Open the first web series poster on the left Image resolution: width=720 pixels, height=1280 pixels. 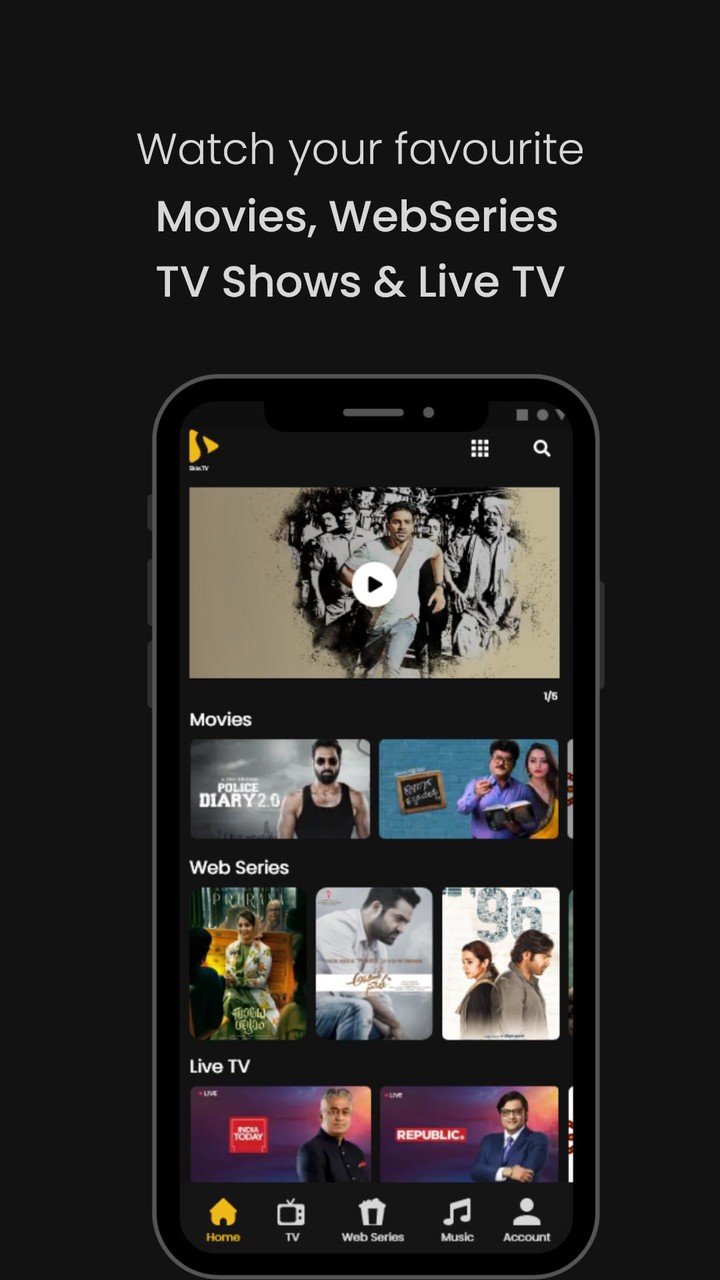tap(249, 962)
